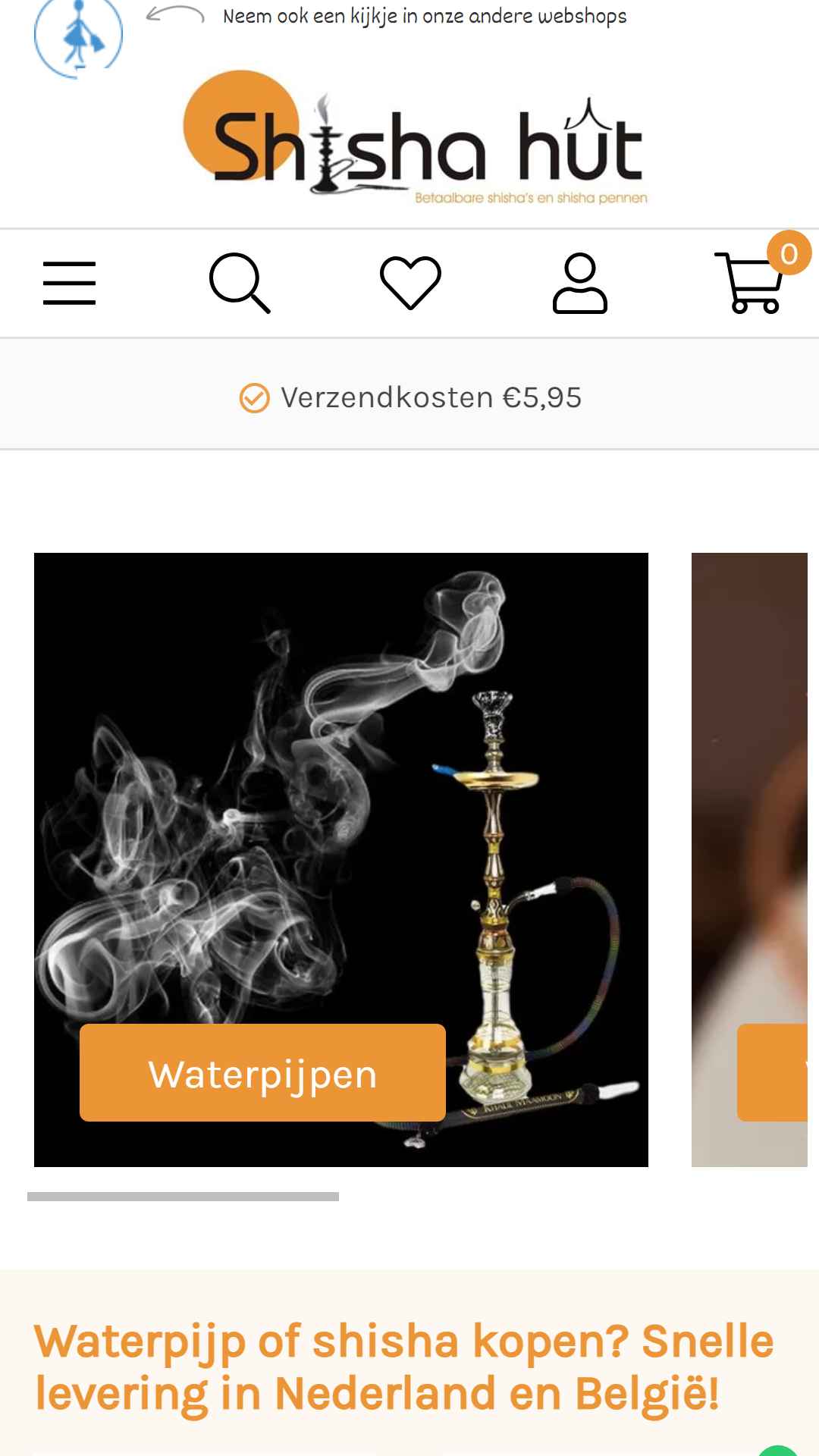Open the other webshops icon with the blue figure
819x1456 pixels.
click(79, 36)
